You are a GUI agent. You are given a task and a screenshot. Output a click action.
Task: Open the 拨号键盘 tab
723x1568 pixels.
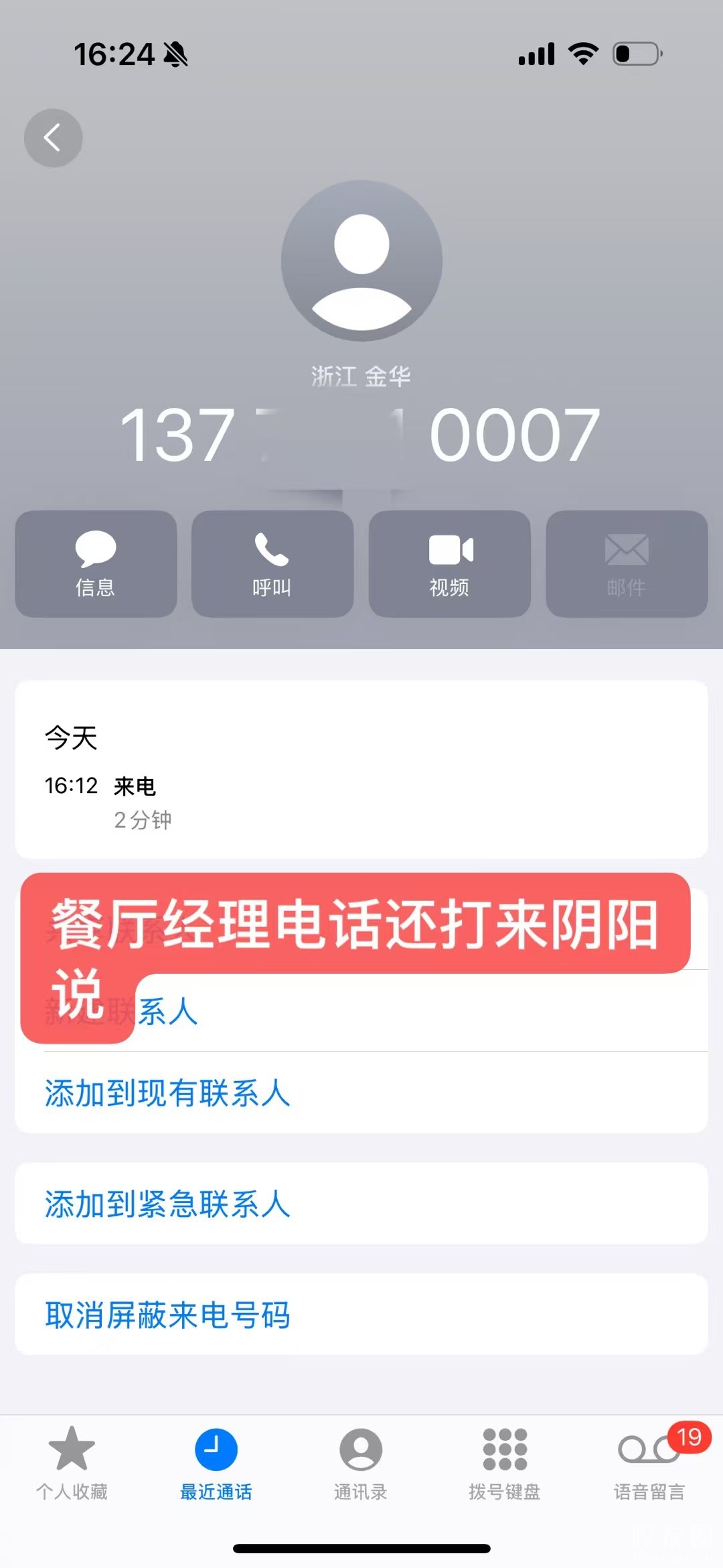click(504, 1463)
